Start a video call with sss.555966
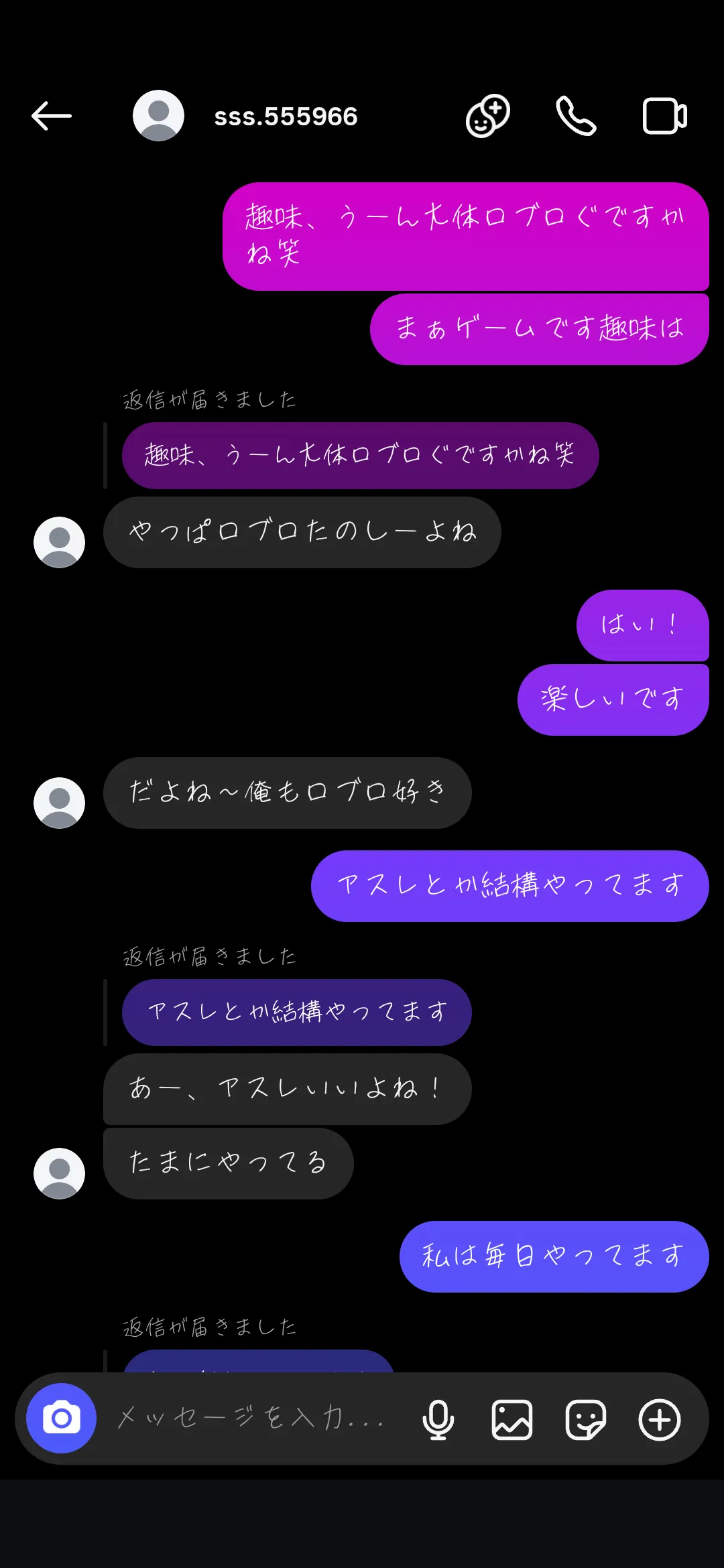 coord(664,116)
